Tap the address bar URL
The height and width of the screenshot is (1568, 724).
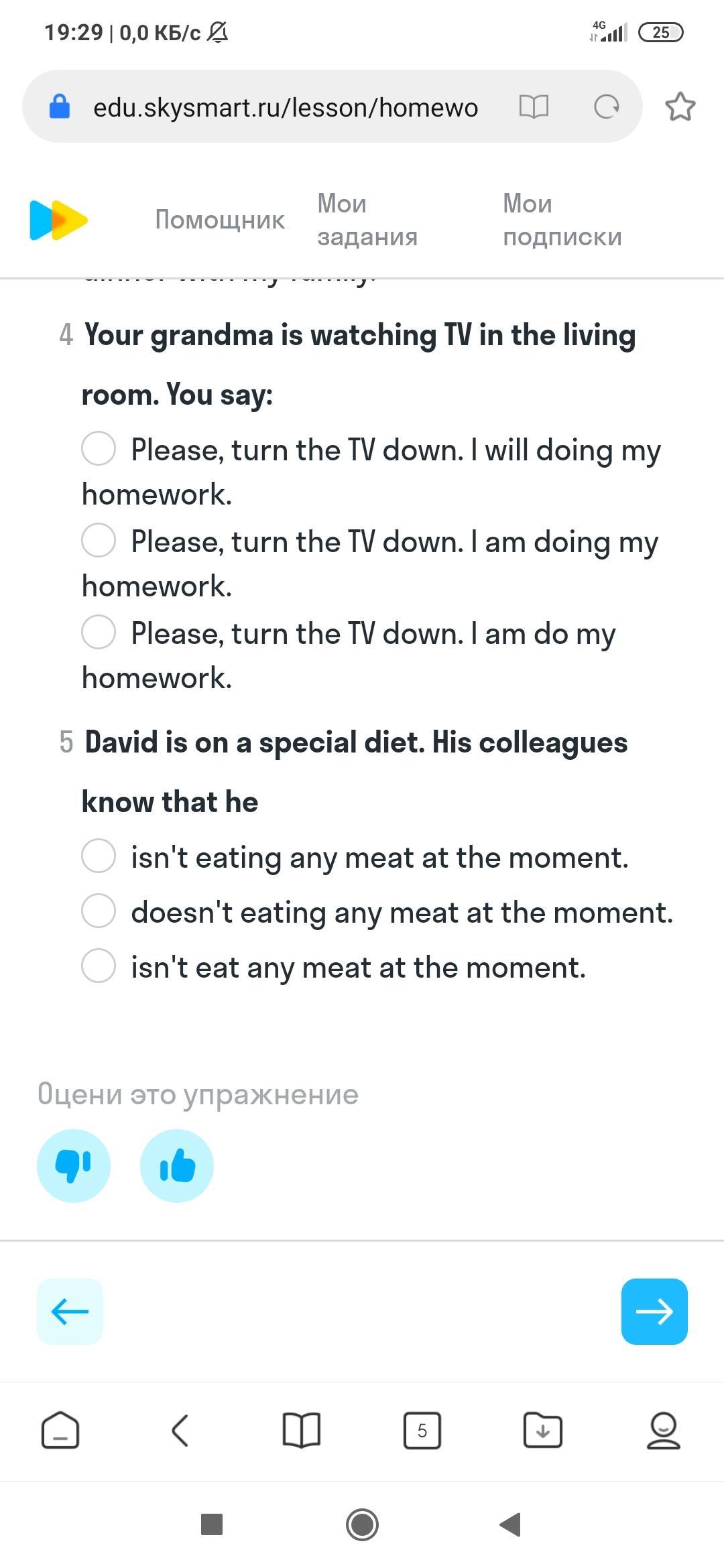(x=286, y=107)
